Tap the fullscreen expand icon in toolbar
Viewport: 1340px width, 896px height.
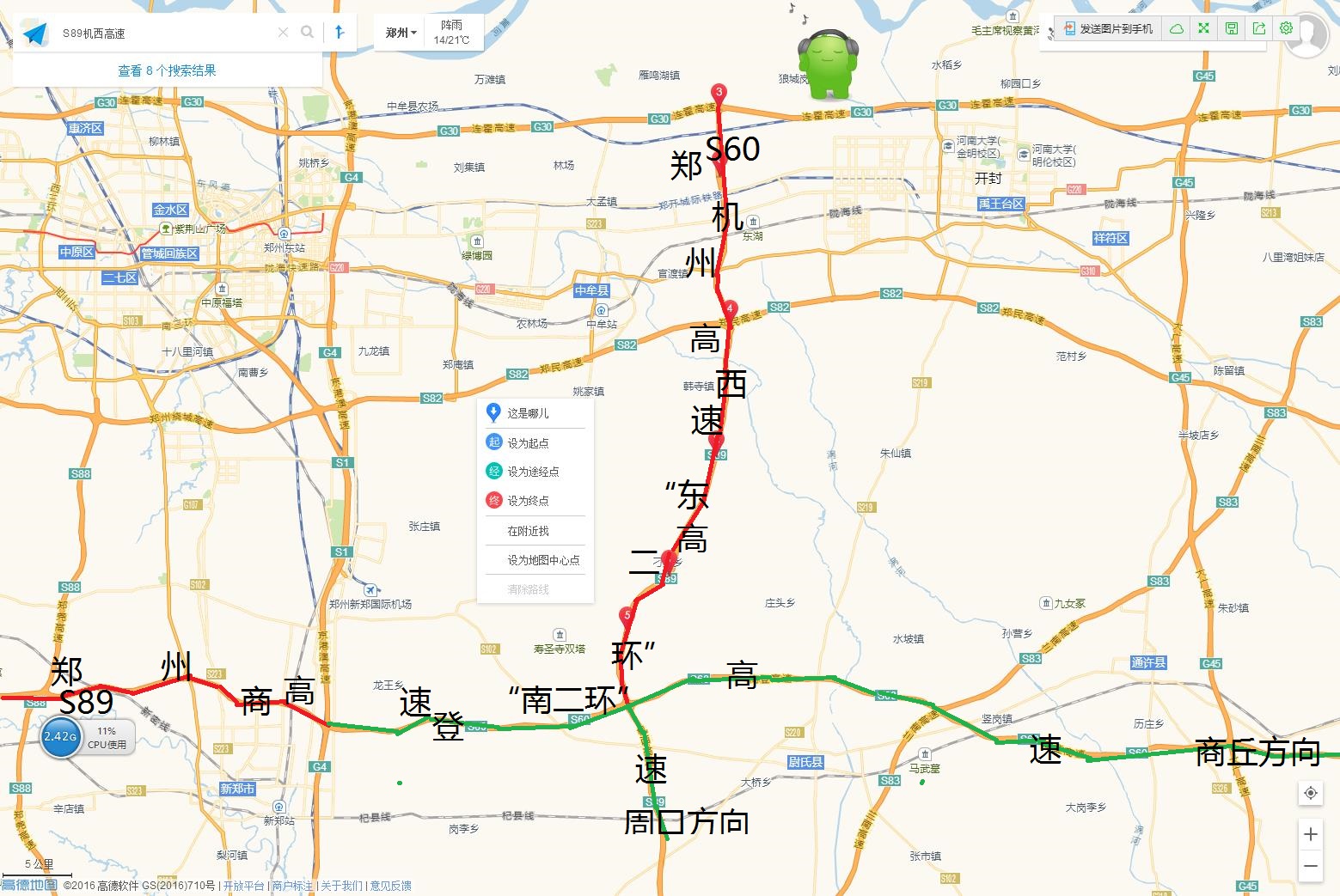pyautogui.click(x=1203, y=29)
